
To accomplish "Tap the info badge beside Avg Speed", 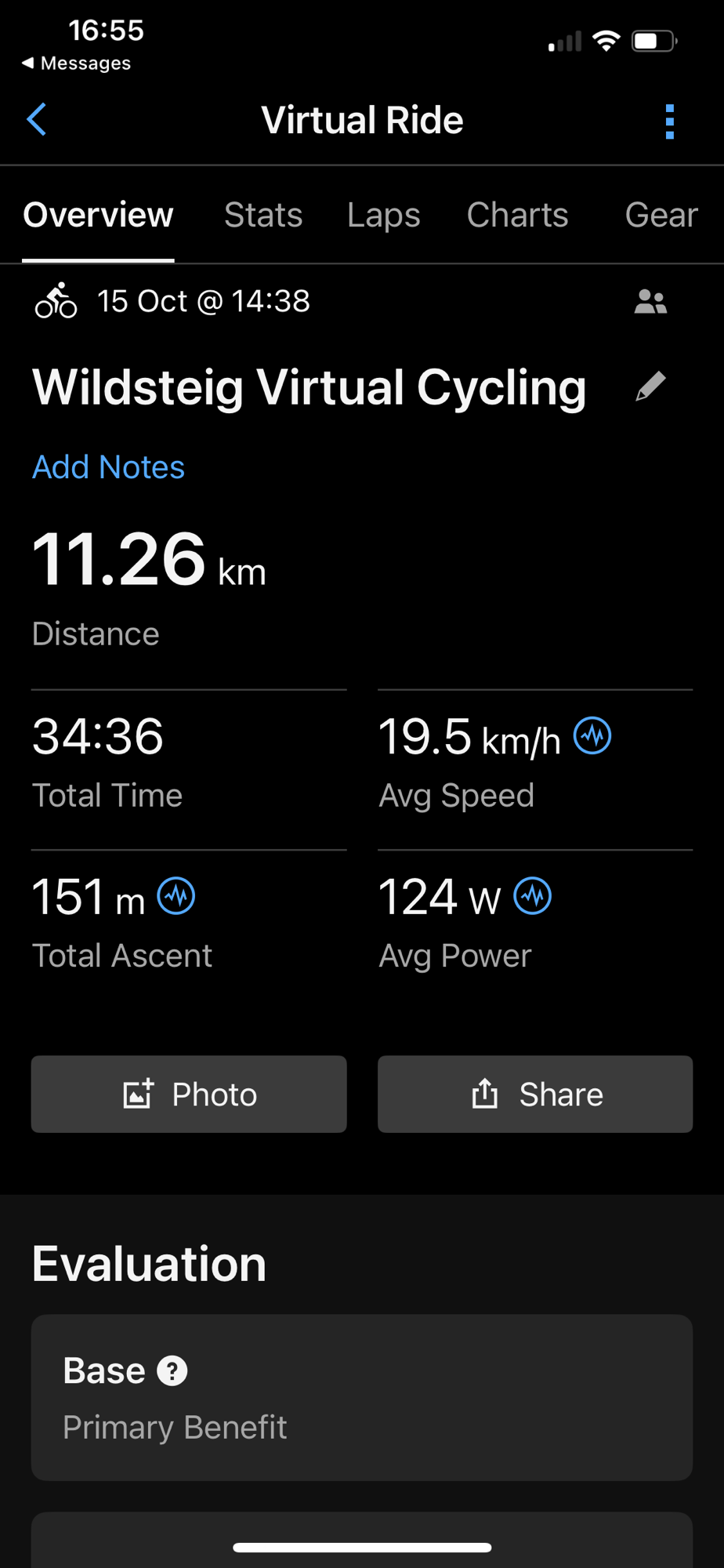I will tap(592, 736).
